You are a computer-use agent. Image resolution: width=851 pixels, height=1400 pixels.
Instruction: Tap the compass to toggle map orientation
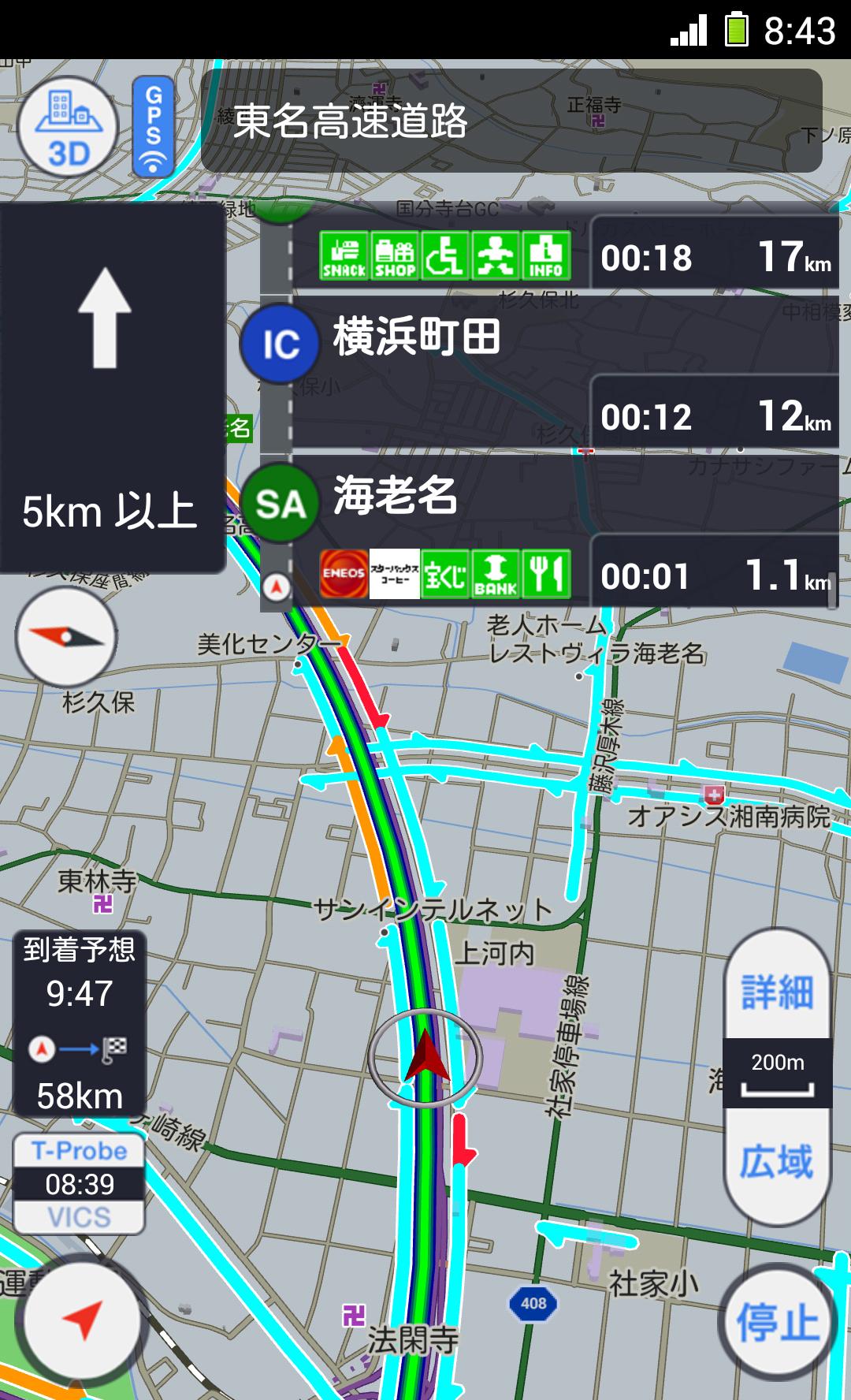(x=65, y=637)
